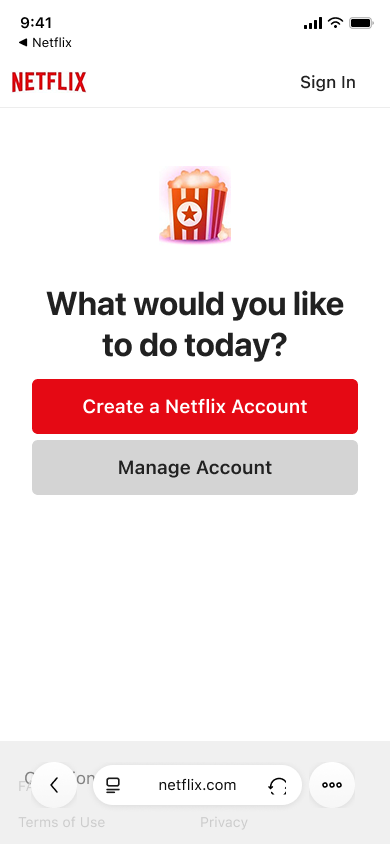Tap Sign In in the header

click(x=328, y=82)
